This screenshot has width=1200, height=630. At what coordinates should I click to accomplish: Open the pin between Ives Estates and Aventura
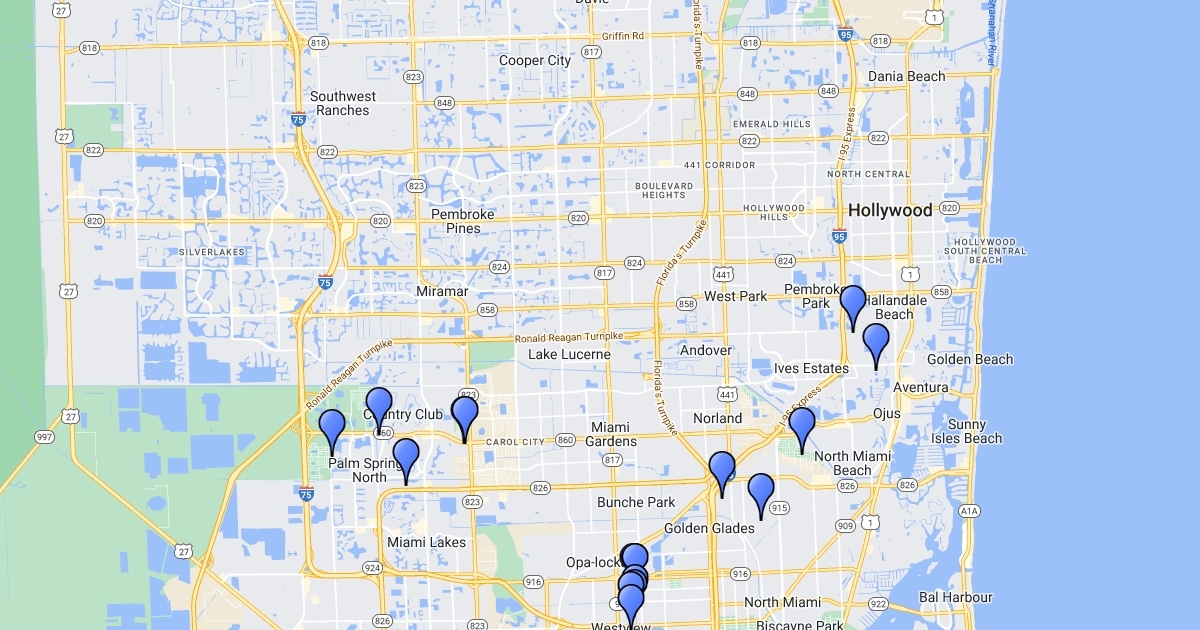click(x=876, y=341)
